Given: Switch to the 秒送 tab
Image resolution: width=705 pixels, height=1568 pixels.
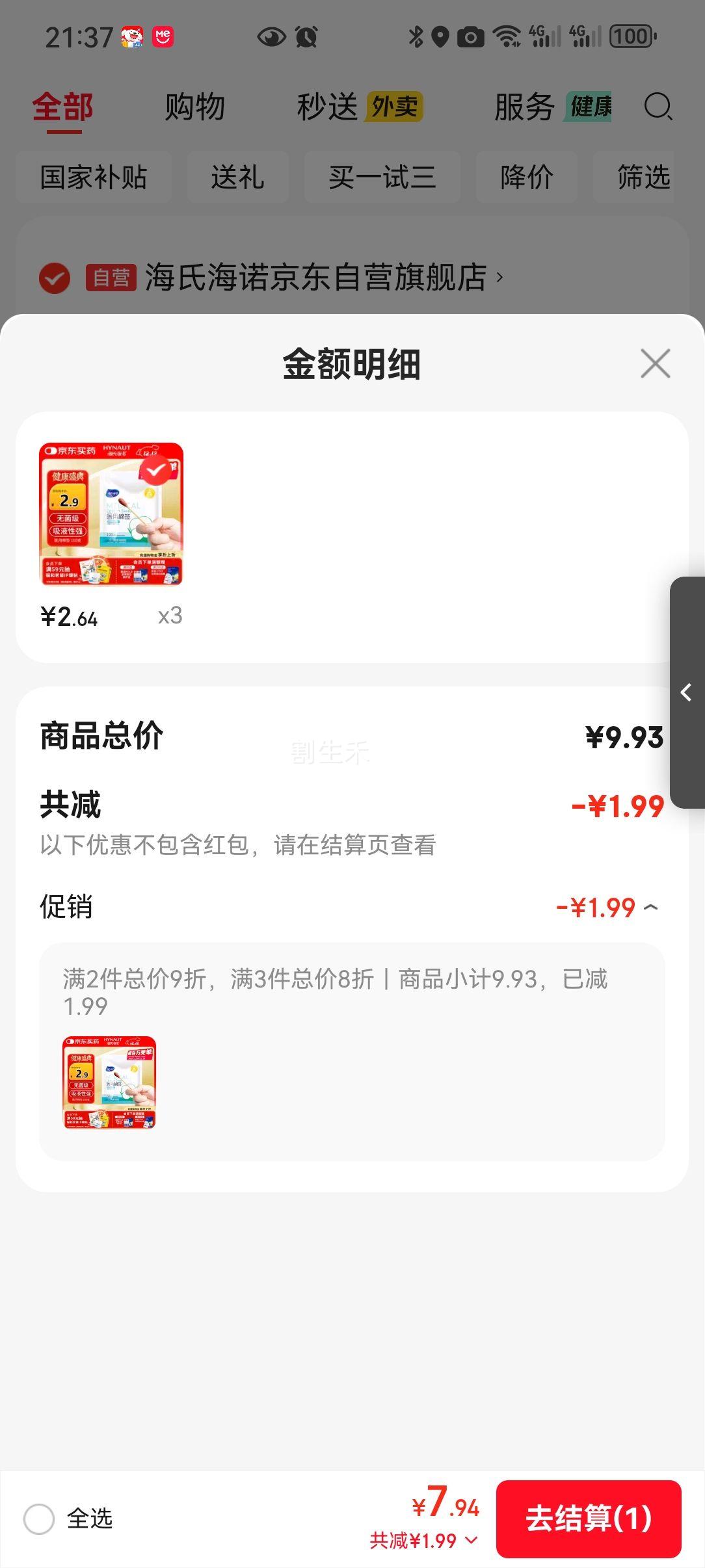Looking at the screenshot, I should [326, 106].
